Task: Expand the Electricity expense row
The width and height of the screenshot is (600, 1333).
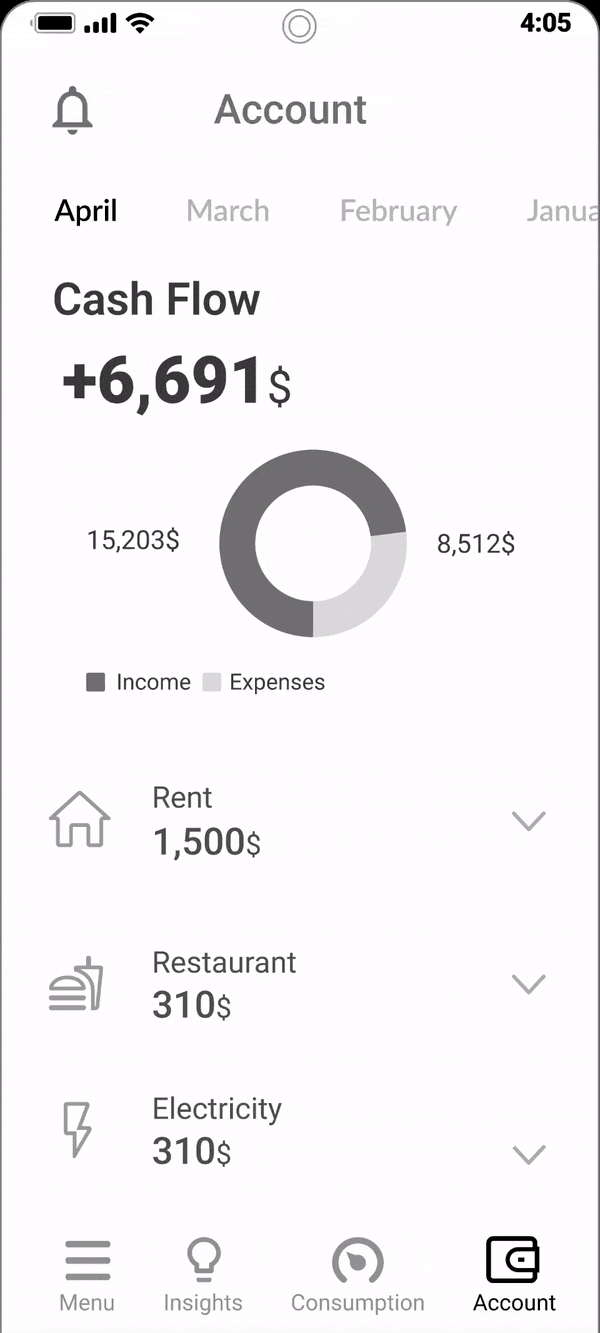Action: pos(528,1154)
